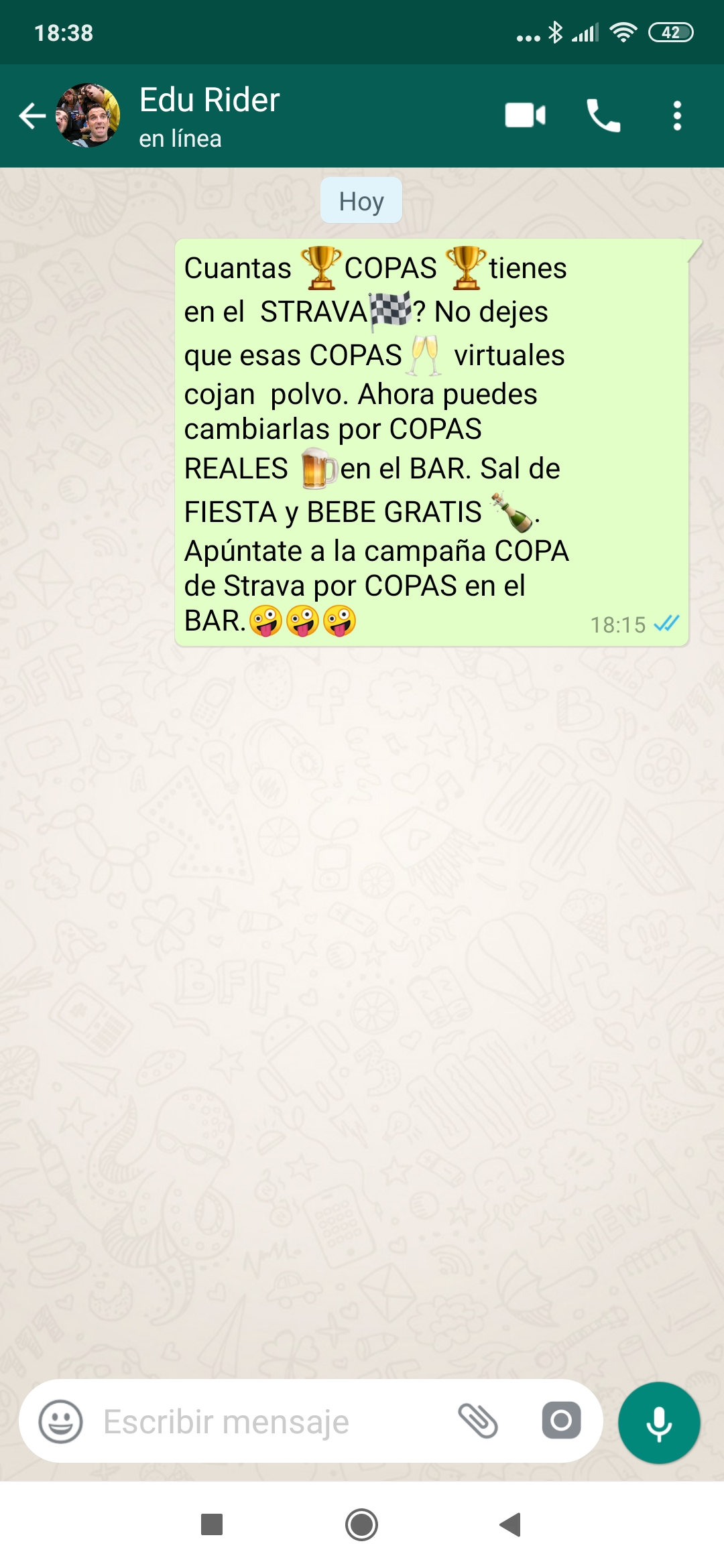Open the camera from the message bar
The height and width of the screenshot is (1568, 724).
point(561,1420)
